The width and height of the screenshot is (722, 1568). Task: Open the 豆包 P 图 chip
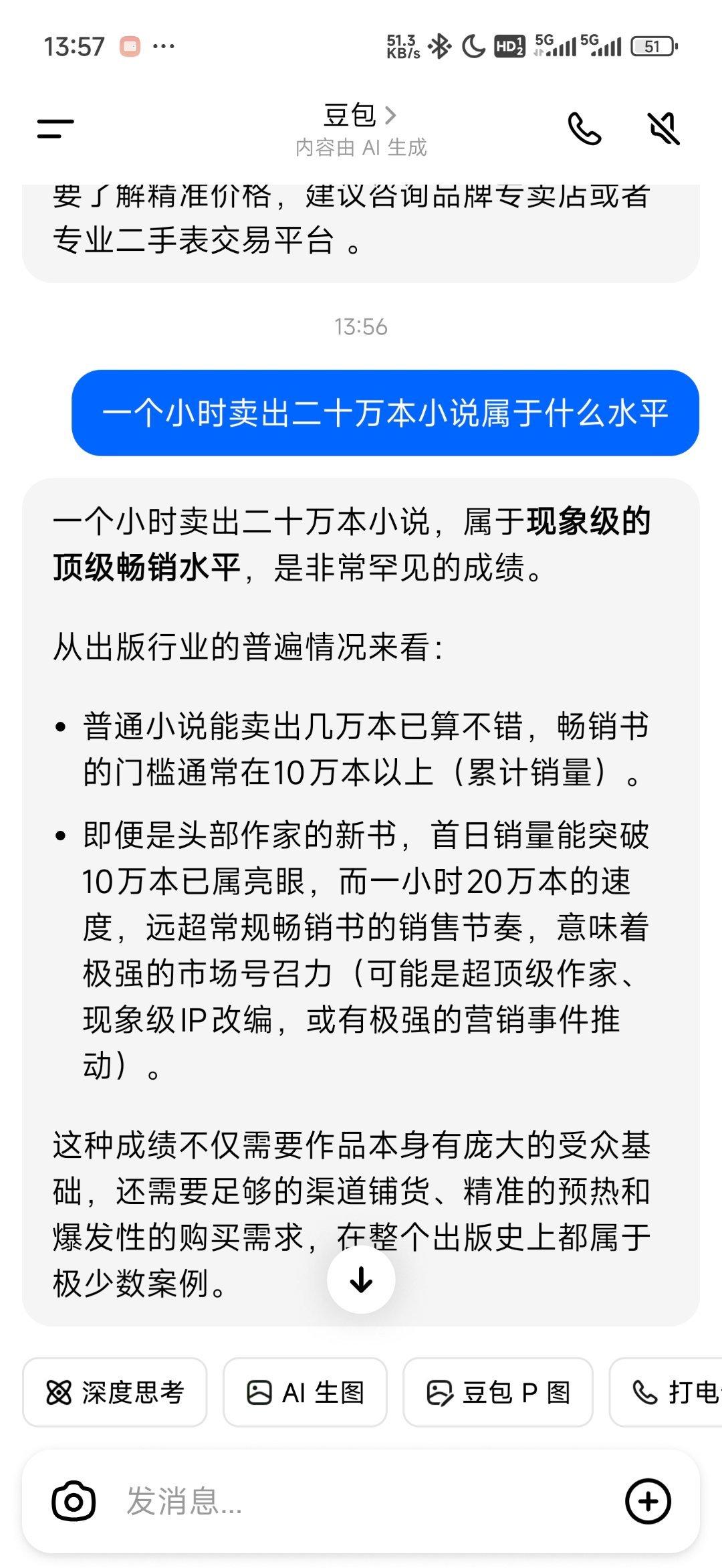498,1393
